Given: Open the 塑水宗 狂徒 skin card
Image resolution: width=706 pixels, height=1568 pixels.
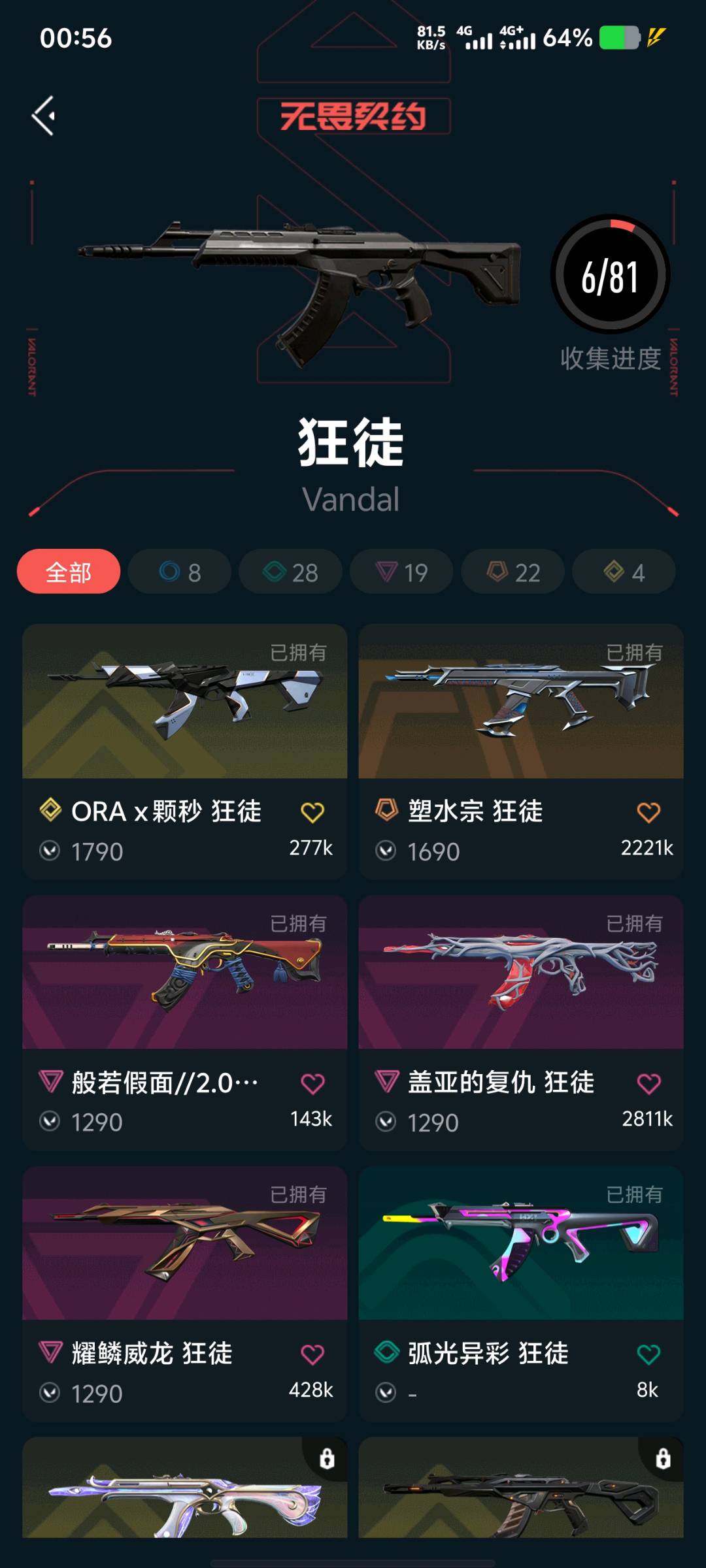Looking at the screenshot, I should (521, 702).
